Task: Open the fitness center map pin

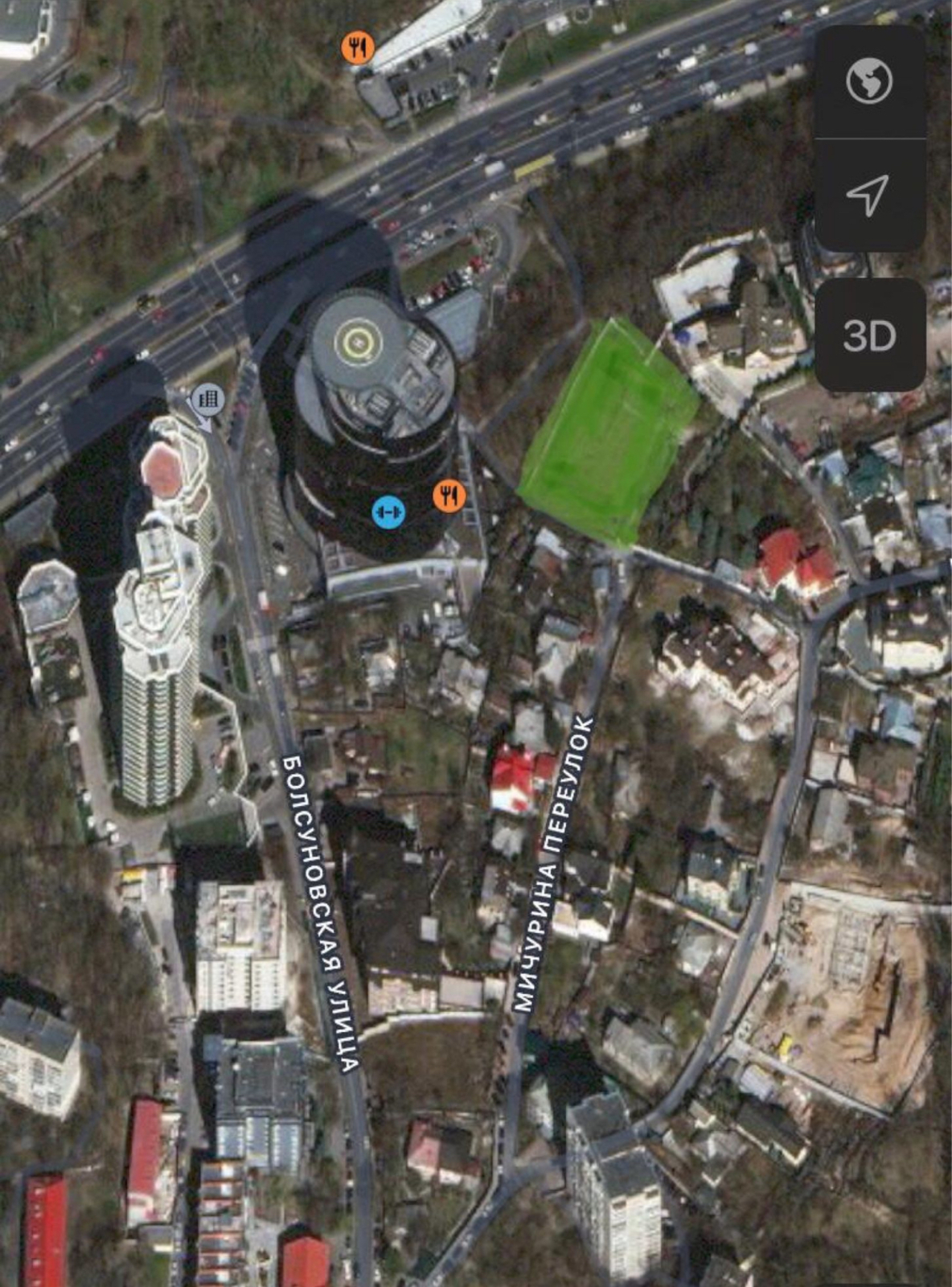Action: [388, 512]
